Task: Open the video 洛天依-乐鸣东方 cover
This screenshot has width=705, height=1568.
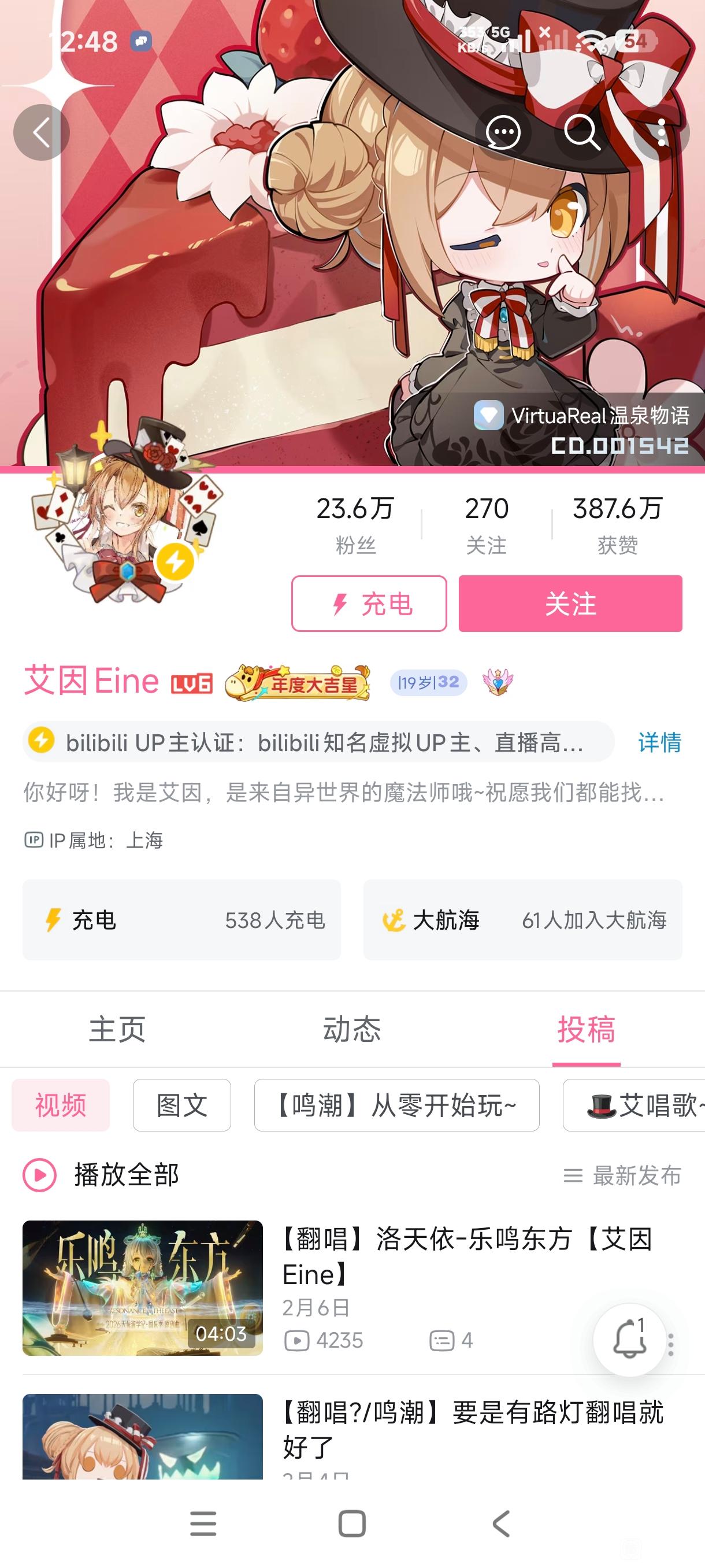Action: tap(142, 1288)
